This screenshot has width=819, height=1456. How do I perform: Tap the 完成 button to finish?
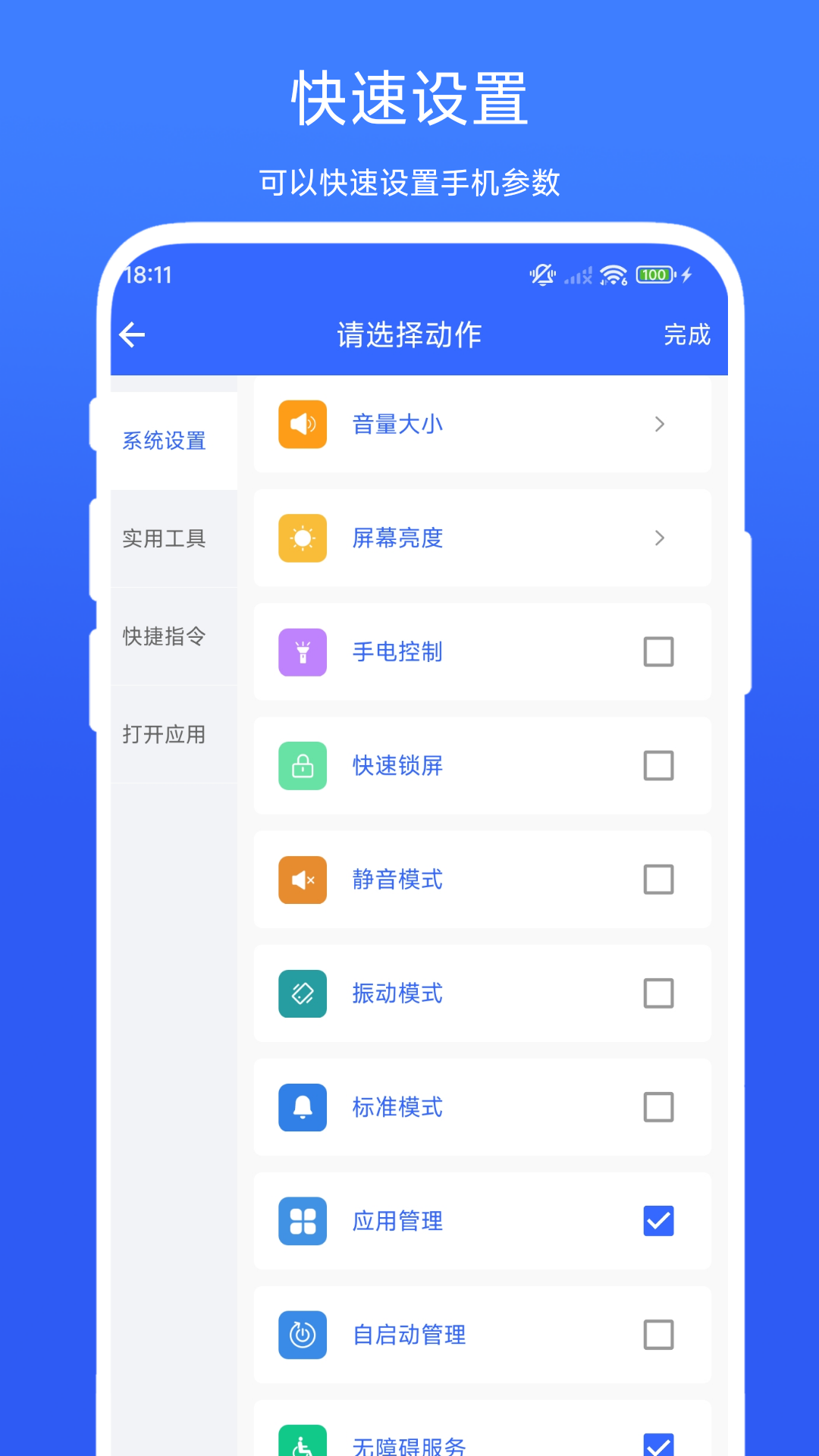(x=686, y=334)
